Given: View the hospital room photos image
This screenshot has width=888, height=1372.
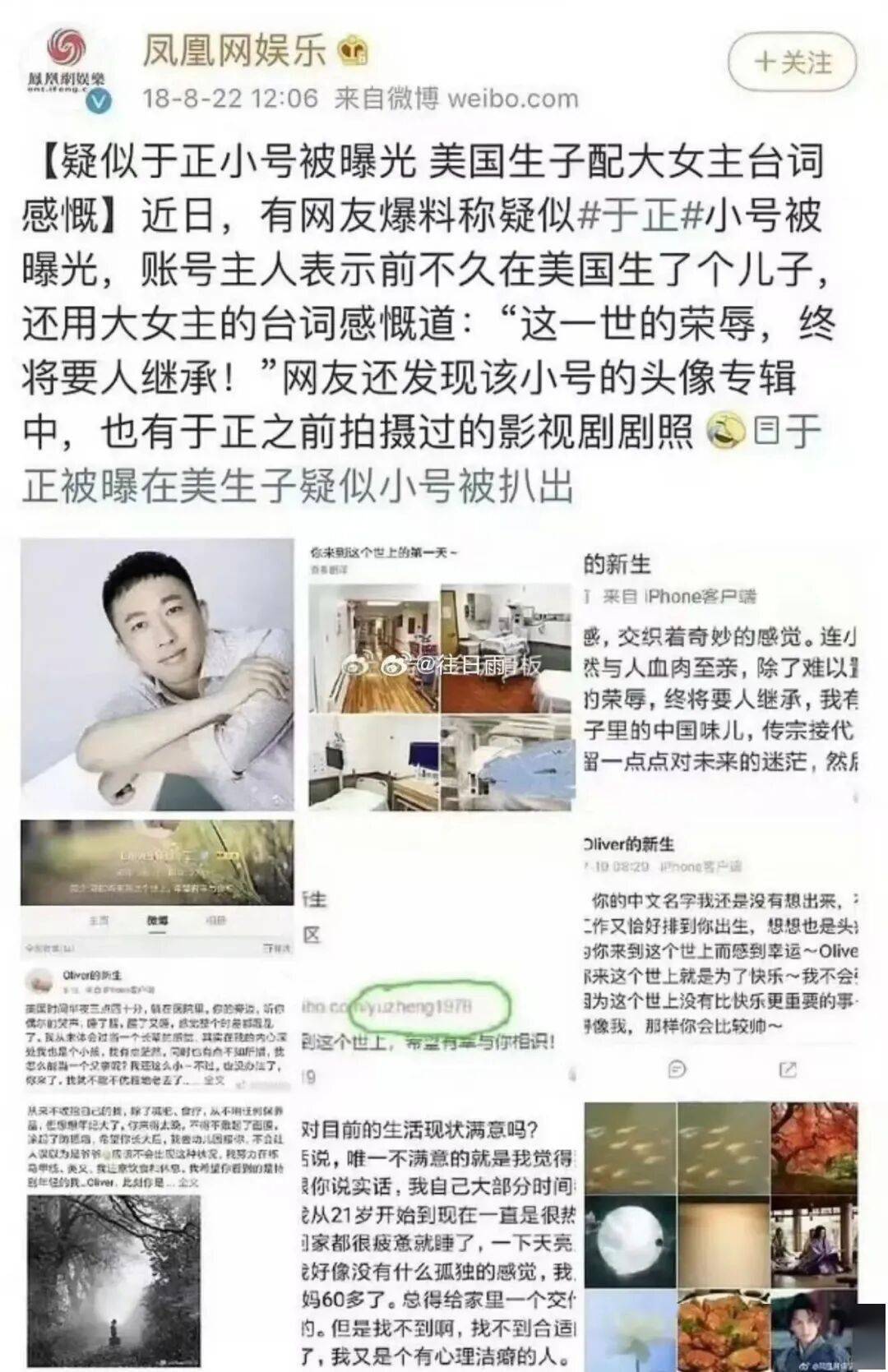Looking at the screenshot, I should tap(440, 675).
